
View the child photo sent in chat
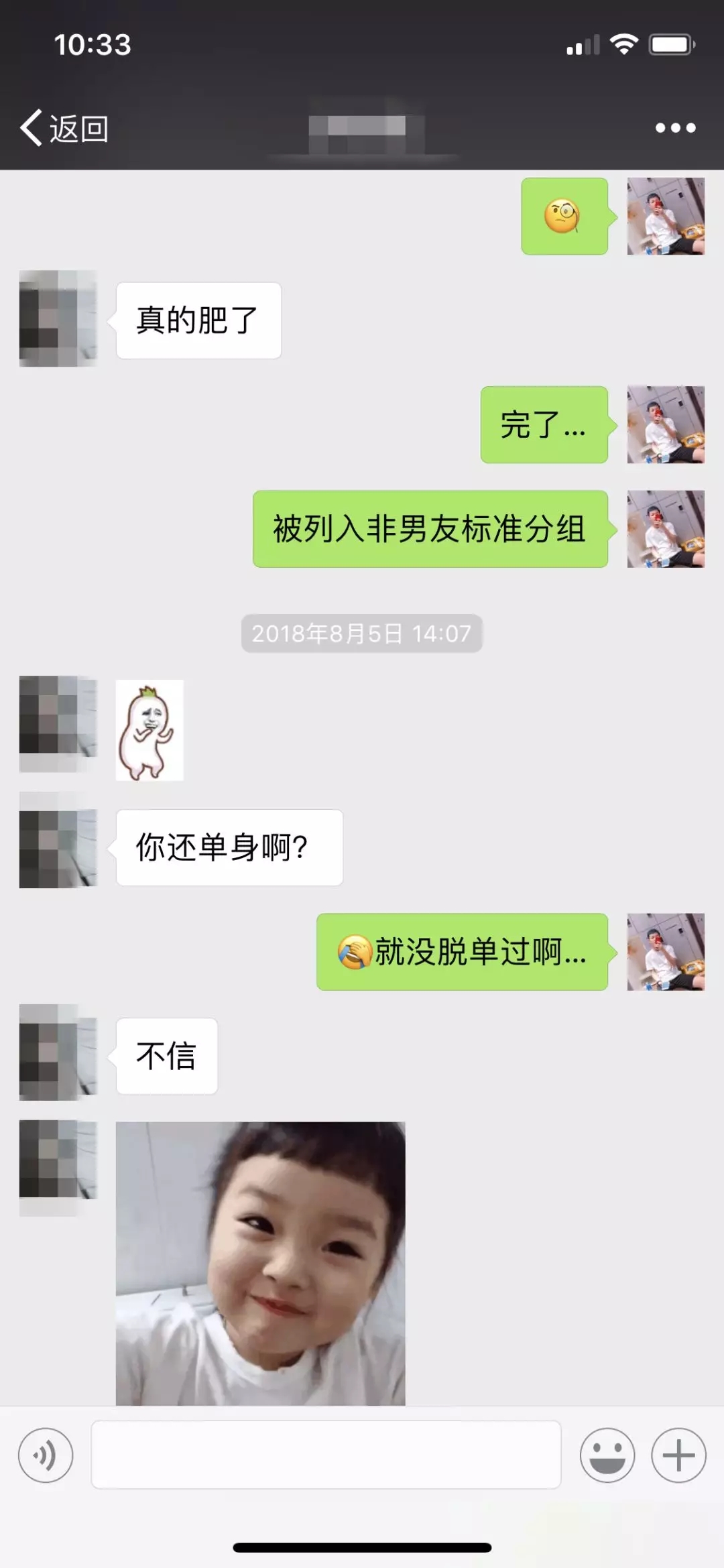[x=260, y=1263]
